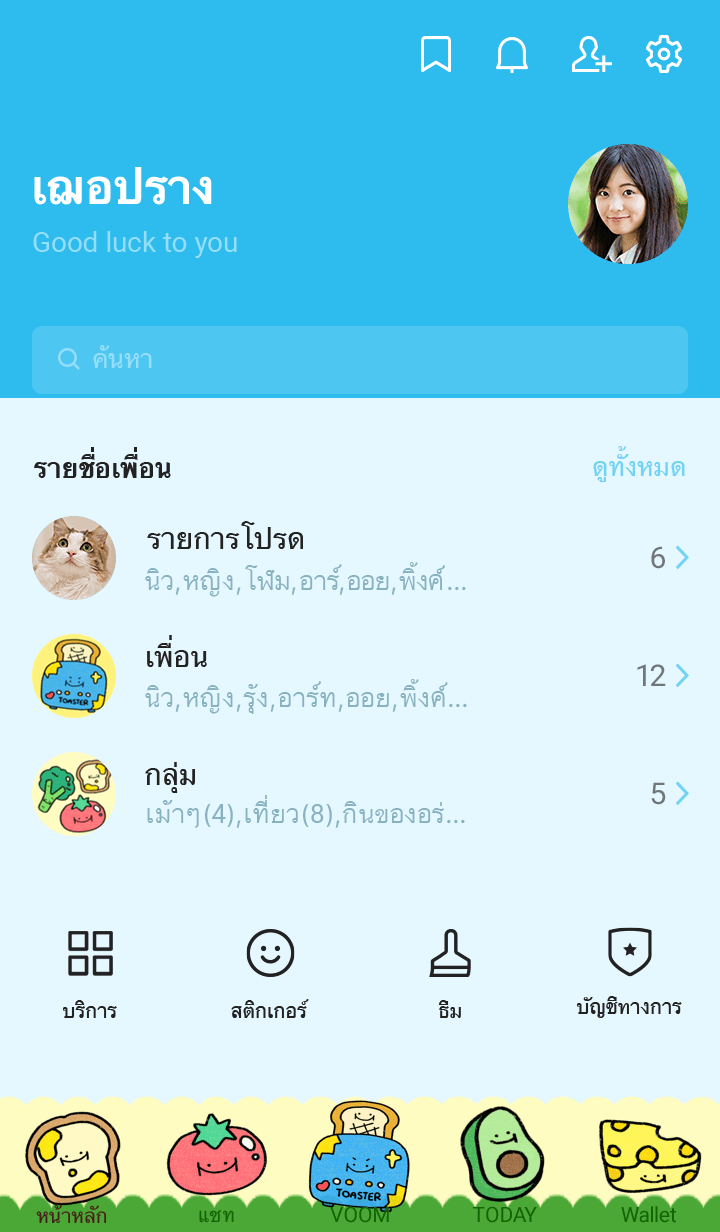Viewport: 720px width, 1232px height.
Task: Open the settings gear
Action: coord(664,55)
